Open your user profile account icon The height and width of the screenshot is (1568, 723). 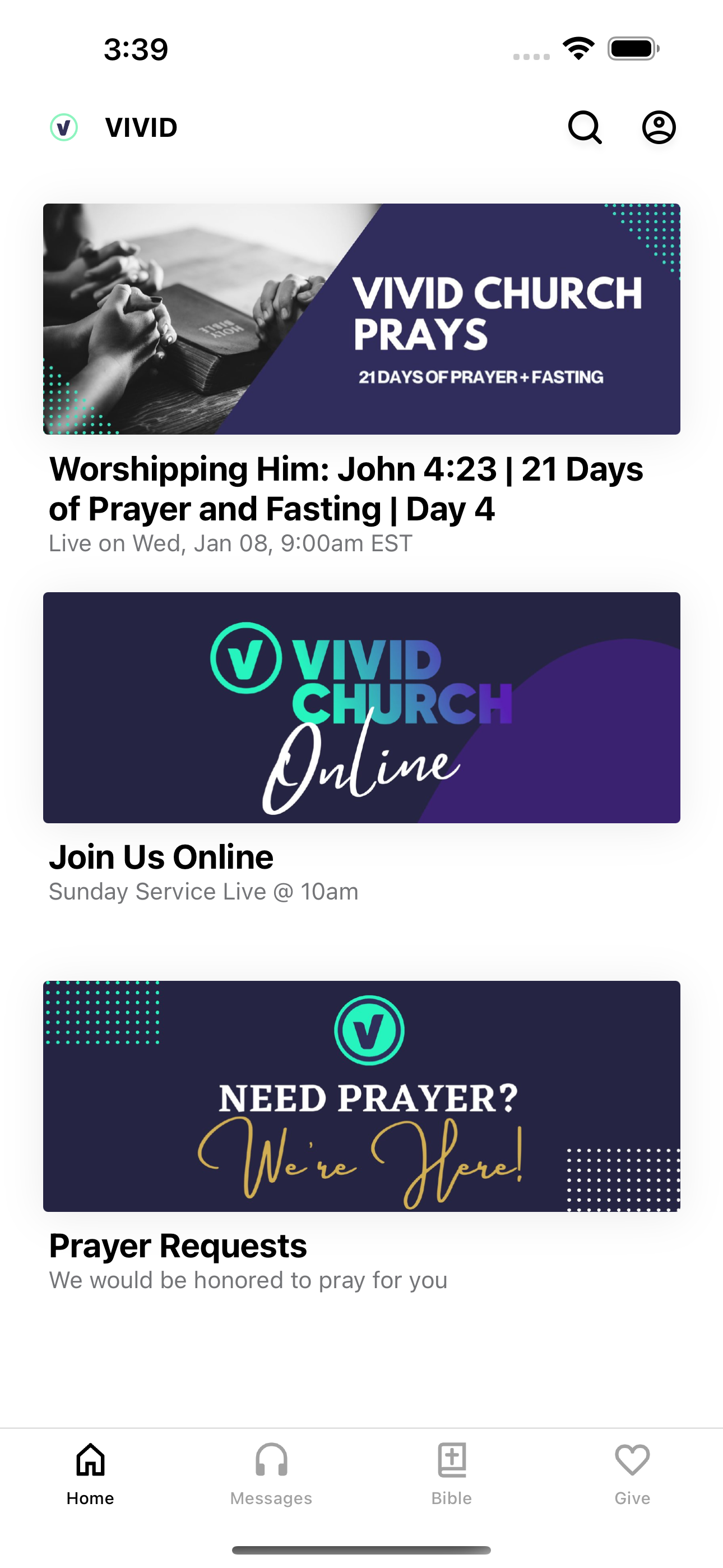tap(659, 128)
